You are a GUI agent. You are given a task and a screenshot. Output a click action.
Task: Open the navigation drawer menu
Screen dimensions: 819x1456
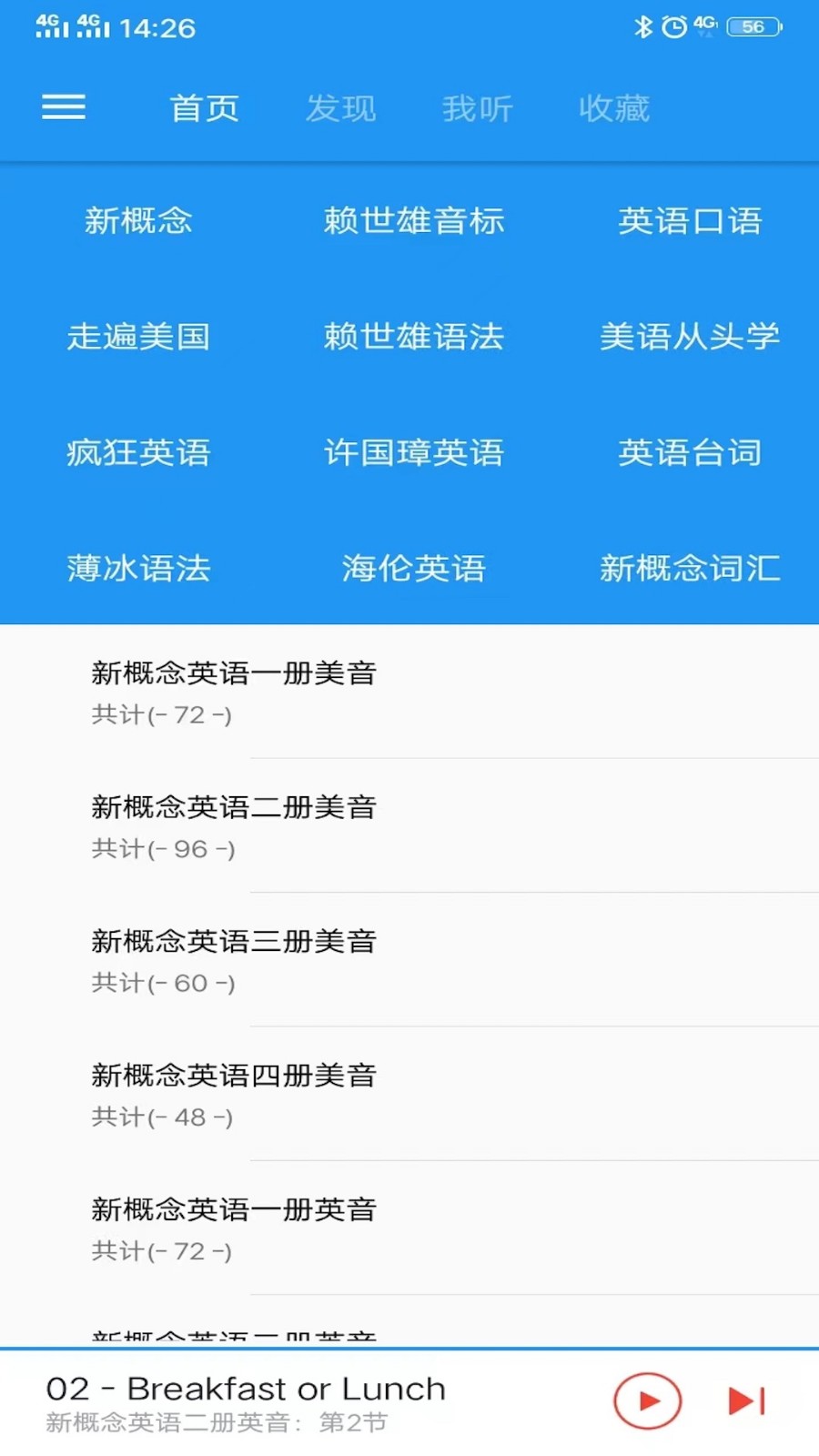(x=63, y=106)
